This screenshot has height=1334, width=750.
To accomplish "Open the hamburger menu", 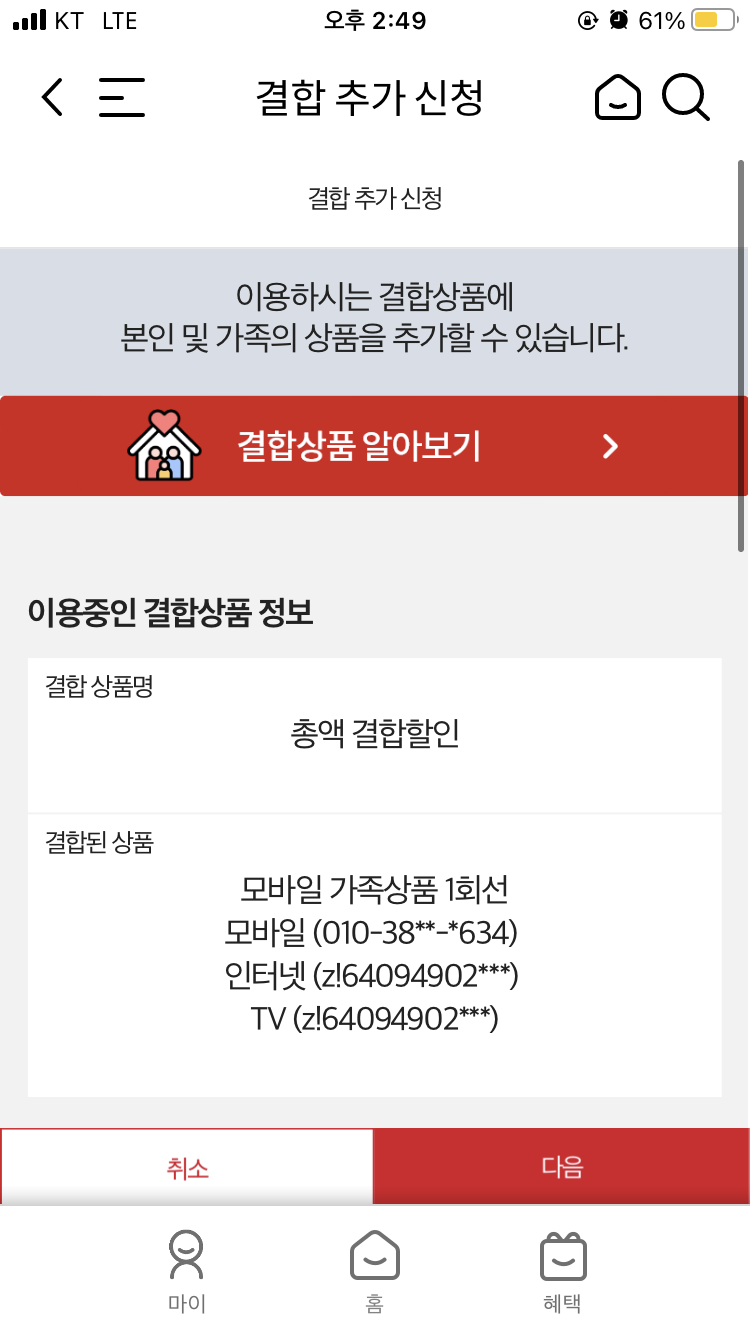I will (122, 97).
